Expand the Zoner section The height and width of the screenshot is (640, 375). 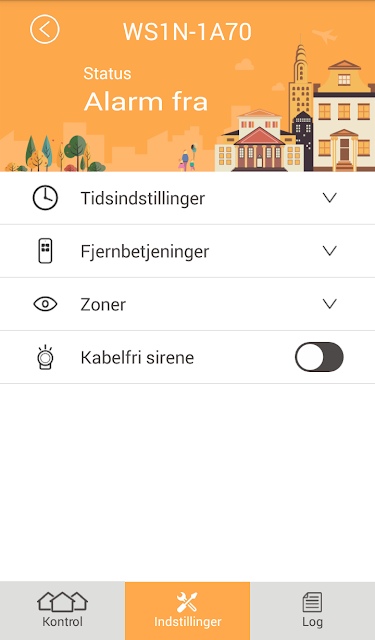click(187, 304)
